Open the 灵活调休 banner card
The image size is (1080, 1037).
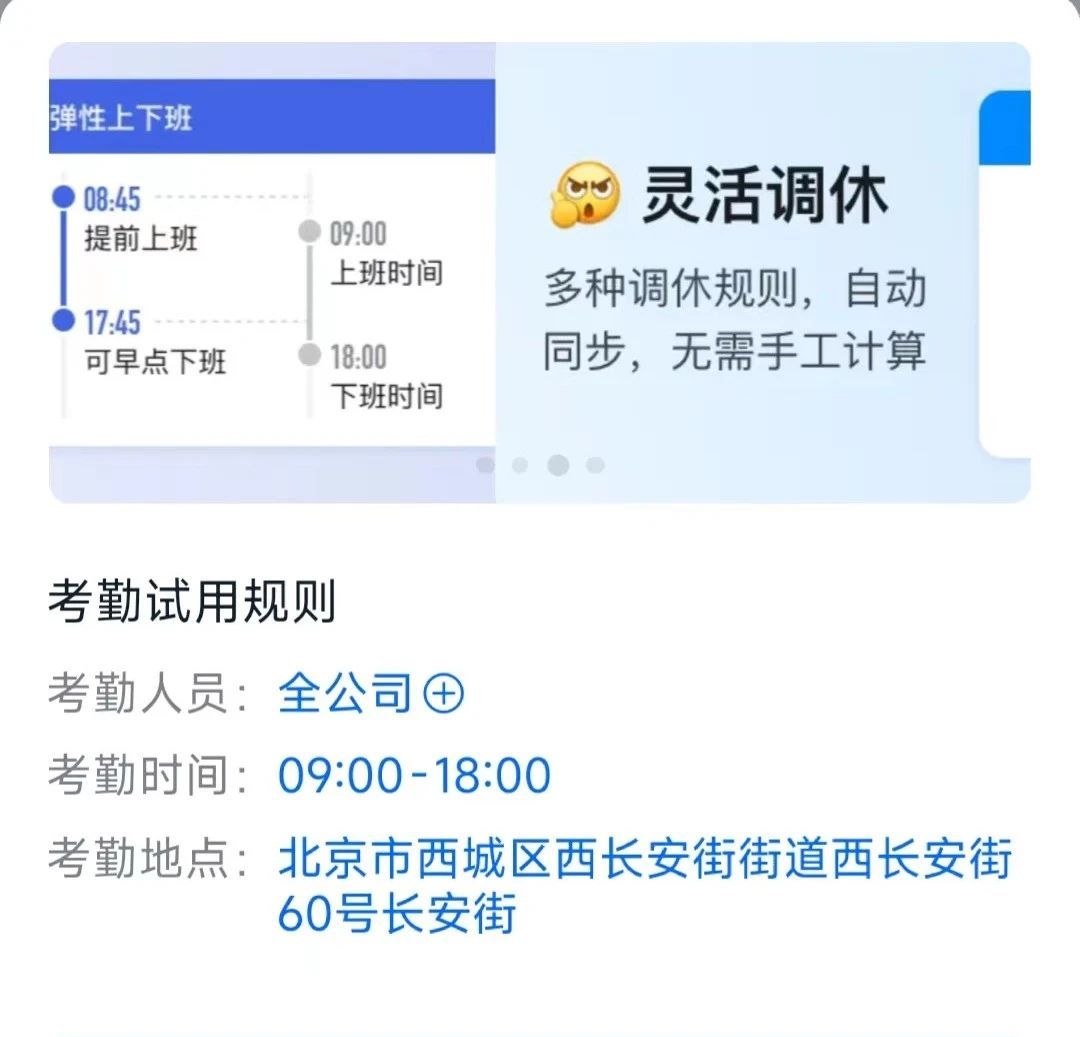pyautogui.click(x=736, y=270)
